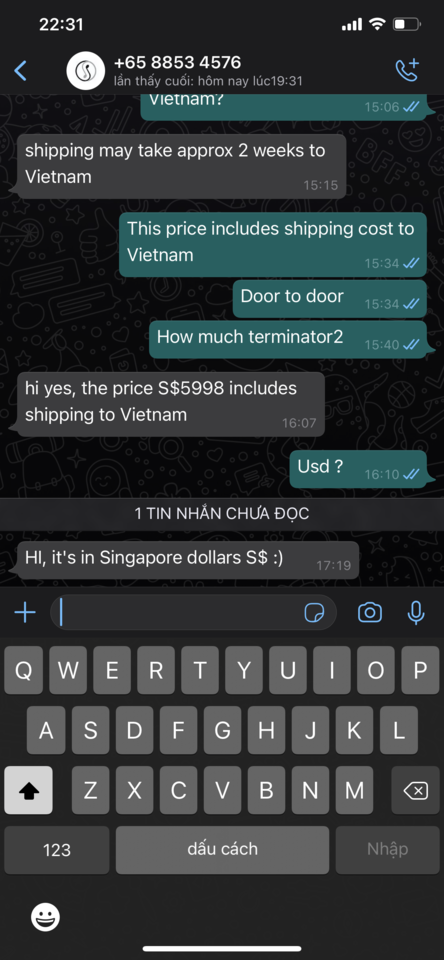This screenshot has height=960, width=444.
Task: Start a call with this contact
Action: [407, 70]
